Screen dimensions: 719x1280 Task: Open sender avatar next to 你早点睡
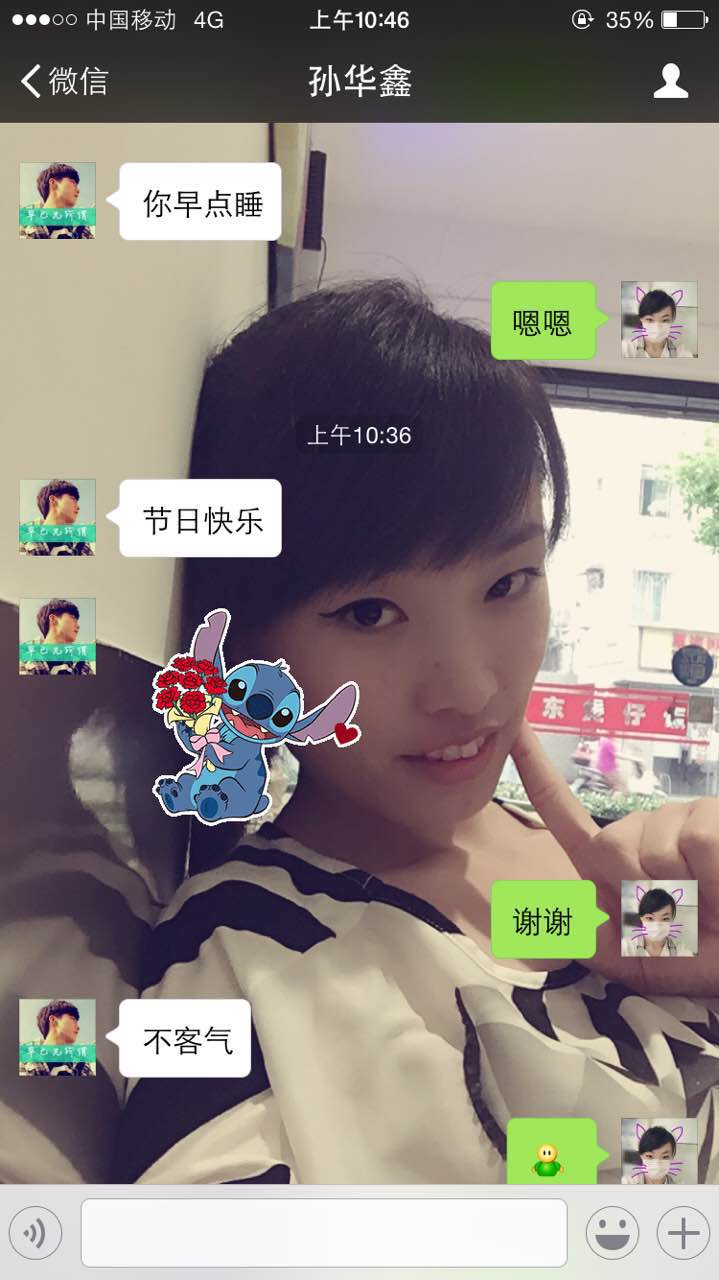click(58, 200)
